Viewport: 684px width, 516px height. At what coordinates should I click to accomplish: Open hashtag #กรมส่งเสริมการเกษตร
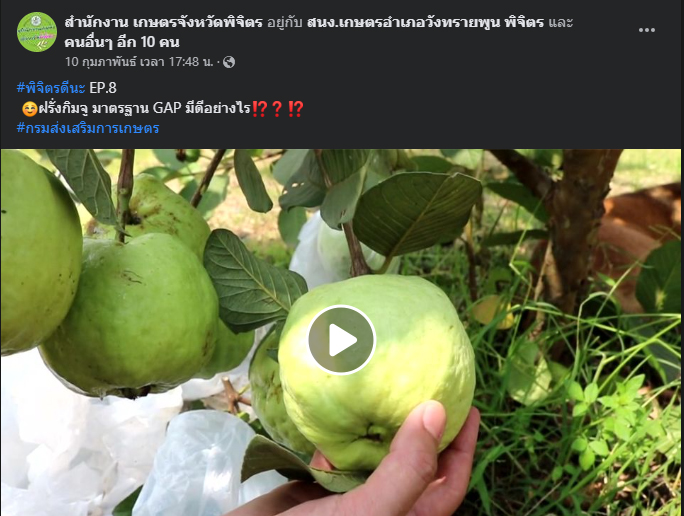pyautogui.click(x=88, y=128)
